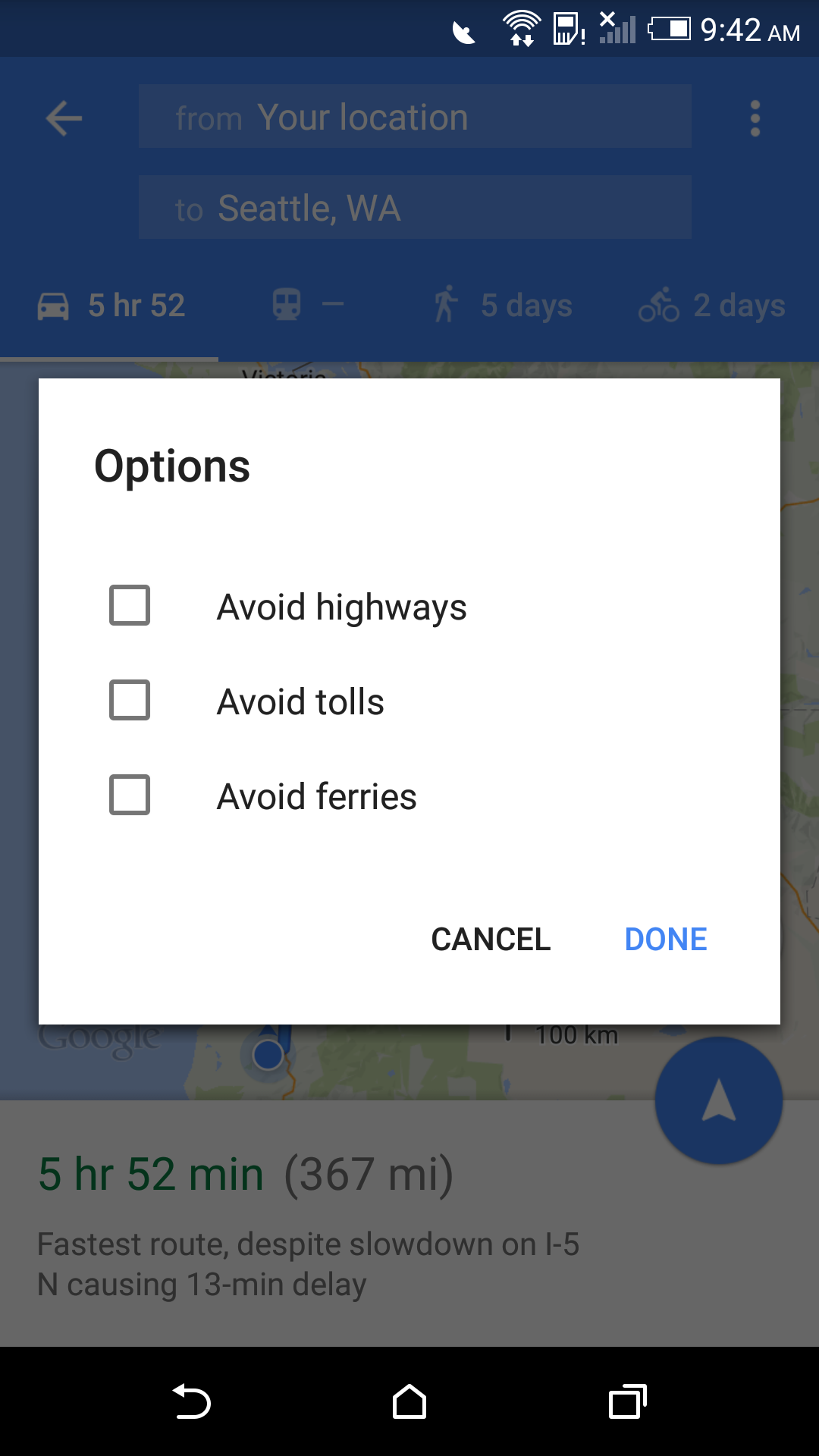Check the Avoid highways box
Screen dimensions: 819x1456
pyautogui.click(x=130, y=605)
